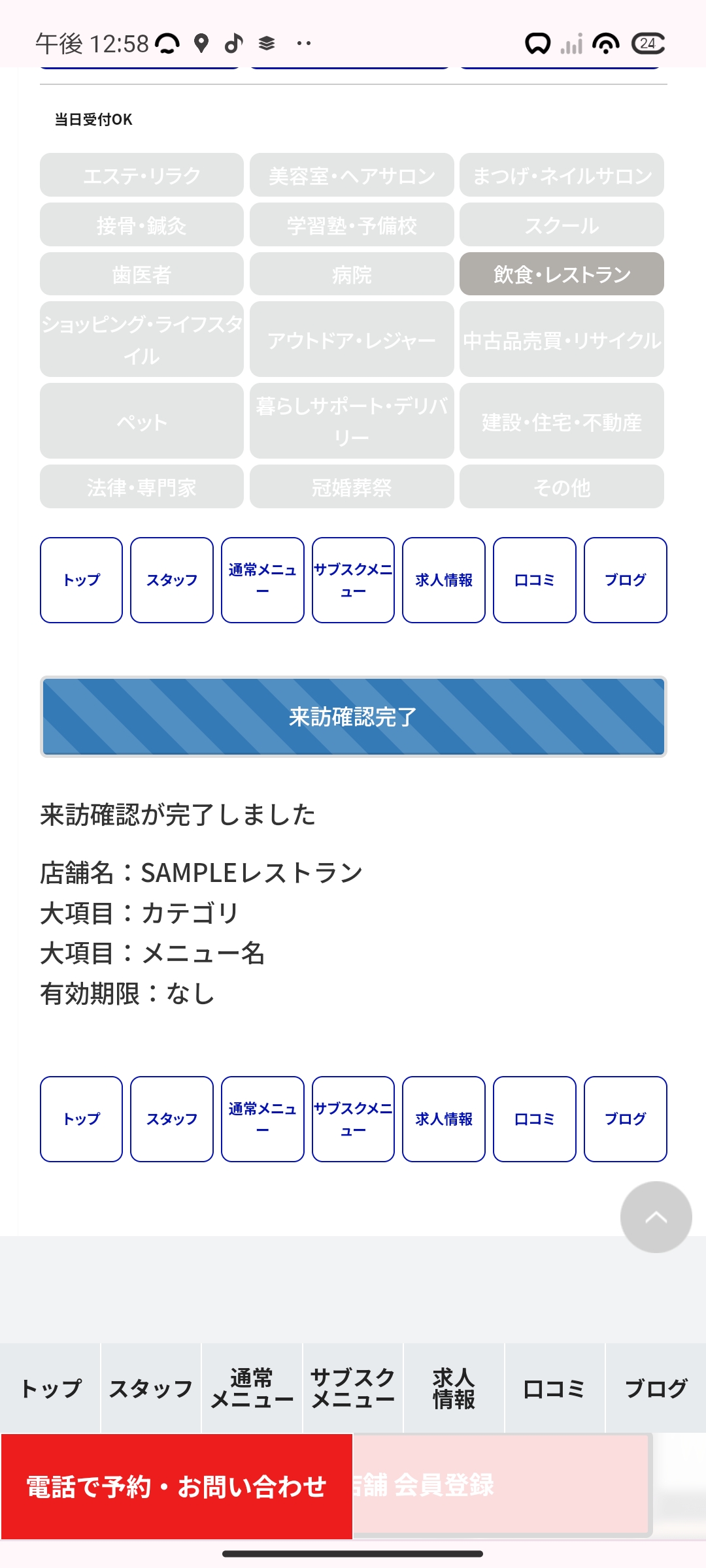Switch to トップ in the bottom tab bar

click(50, 1388)
